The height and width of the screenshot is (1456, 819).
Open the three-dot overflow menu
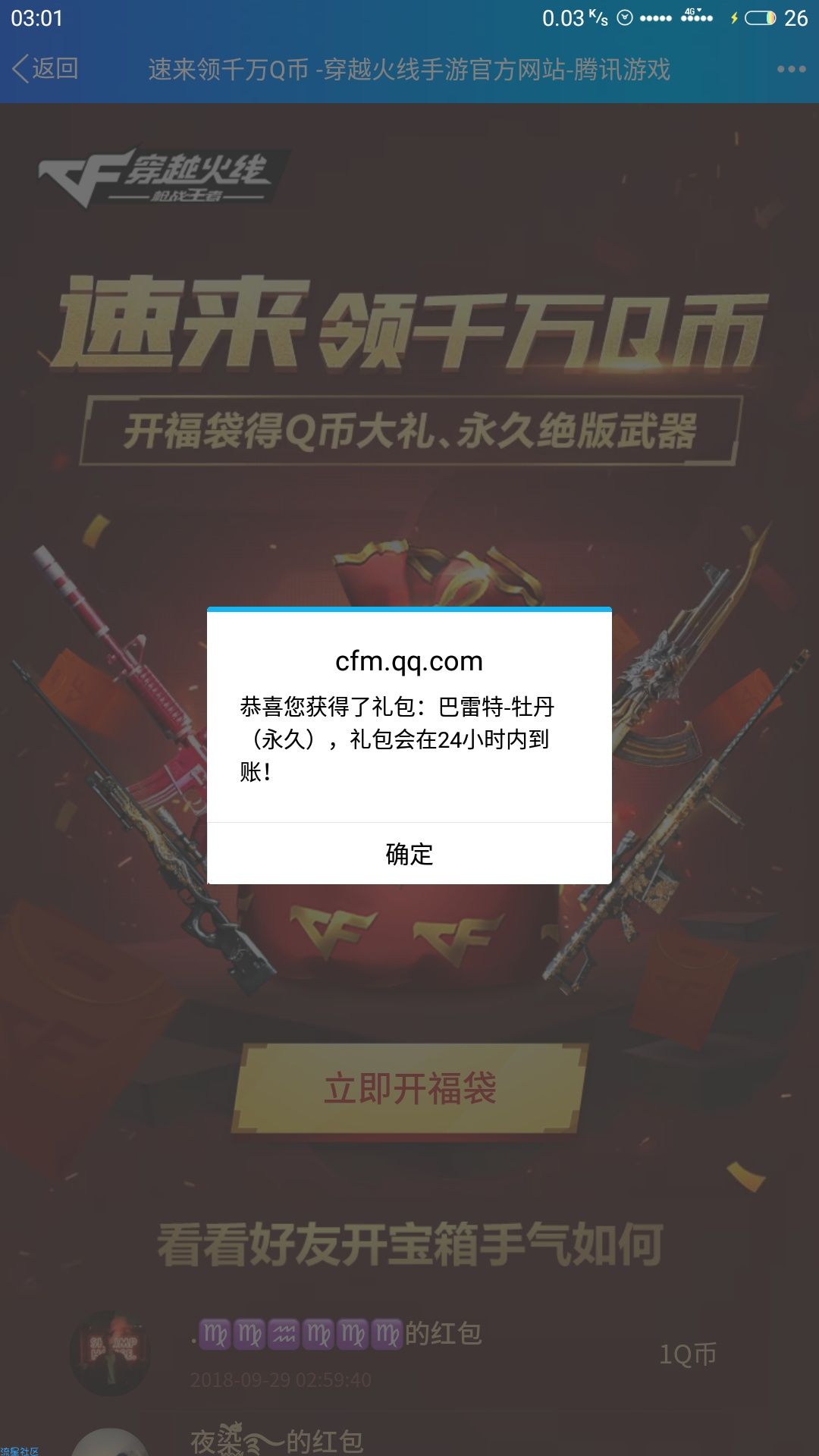[x=791, y=69]
